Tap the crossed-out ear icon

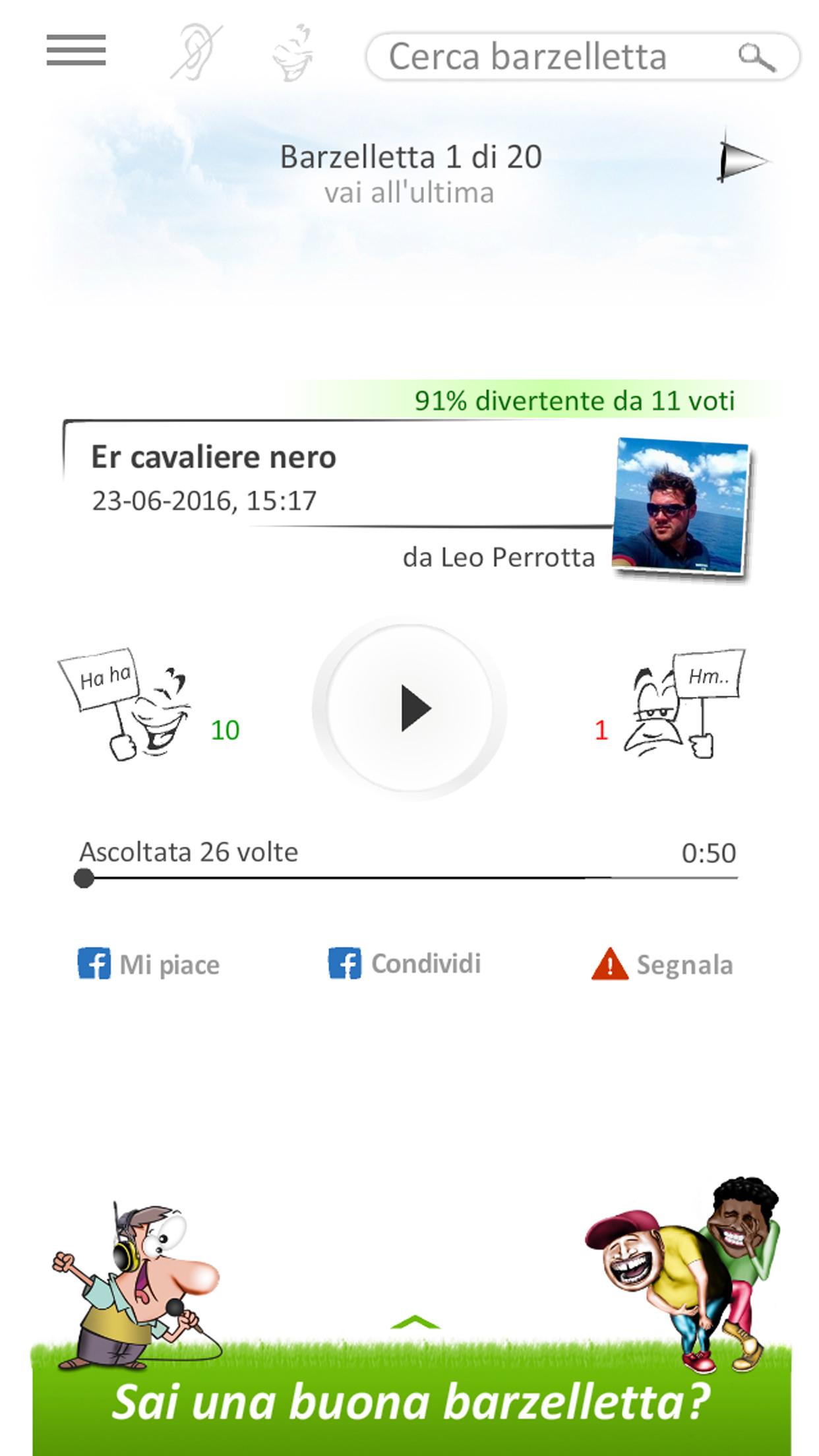pyautogui.click(x=197, y=51)
